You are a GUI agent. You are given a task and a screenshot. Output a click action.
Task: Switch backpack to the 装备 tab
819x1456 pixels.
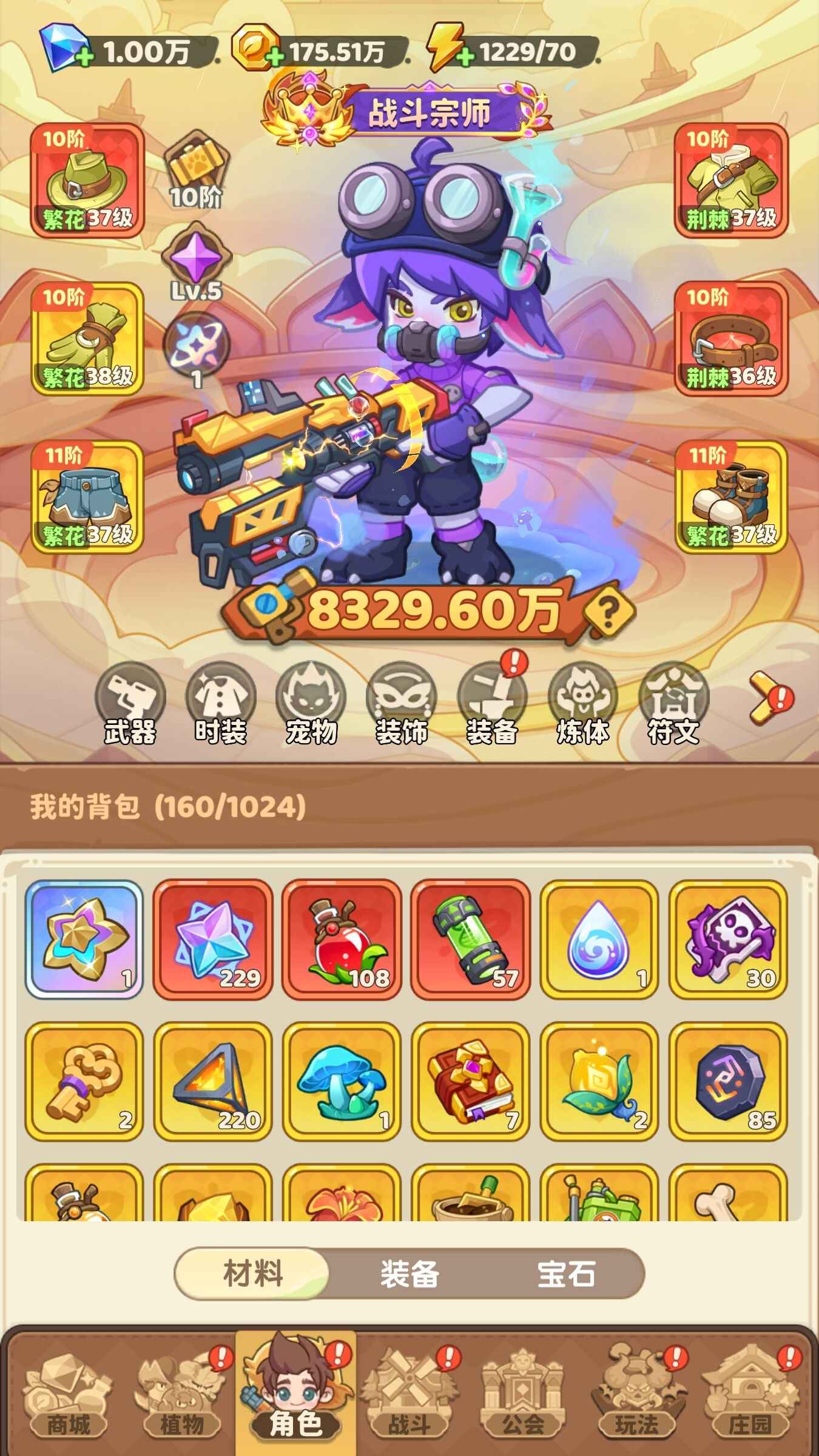click(x=409, y=1274)
